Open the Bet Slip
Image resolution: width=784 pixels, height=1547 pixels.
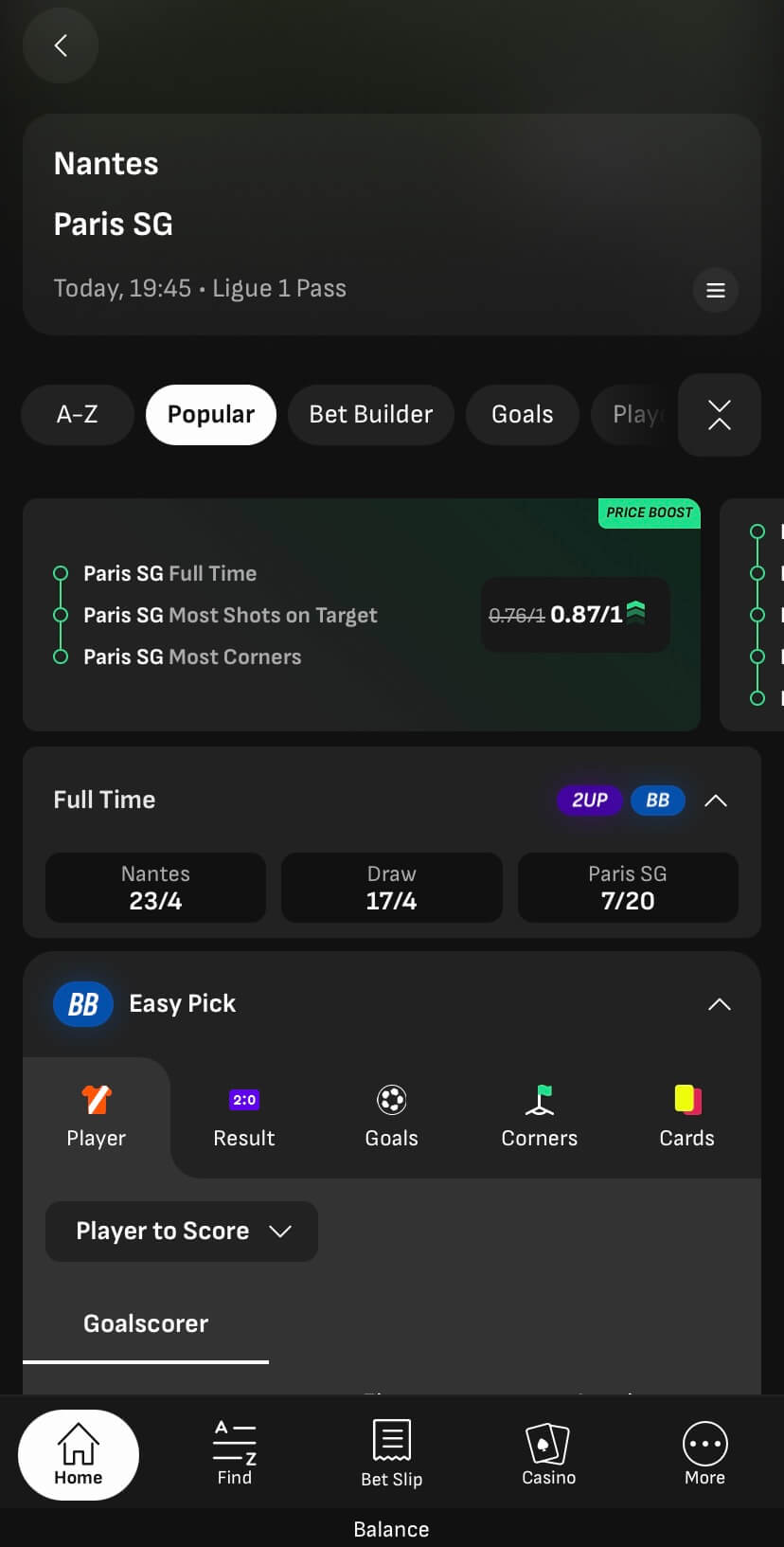391,1453
